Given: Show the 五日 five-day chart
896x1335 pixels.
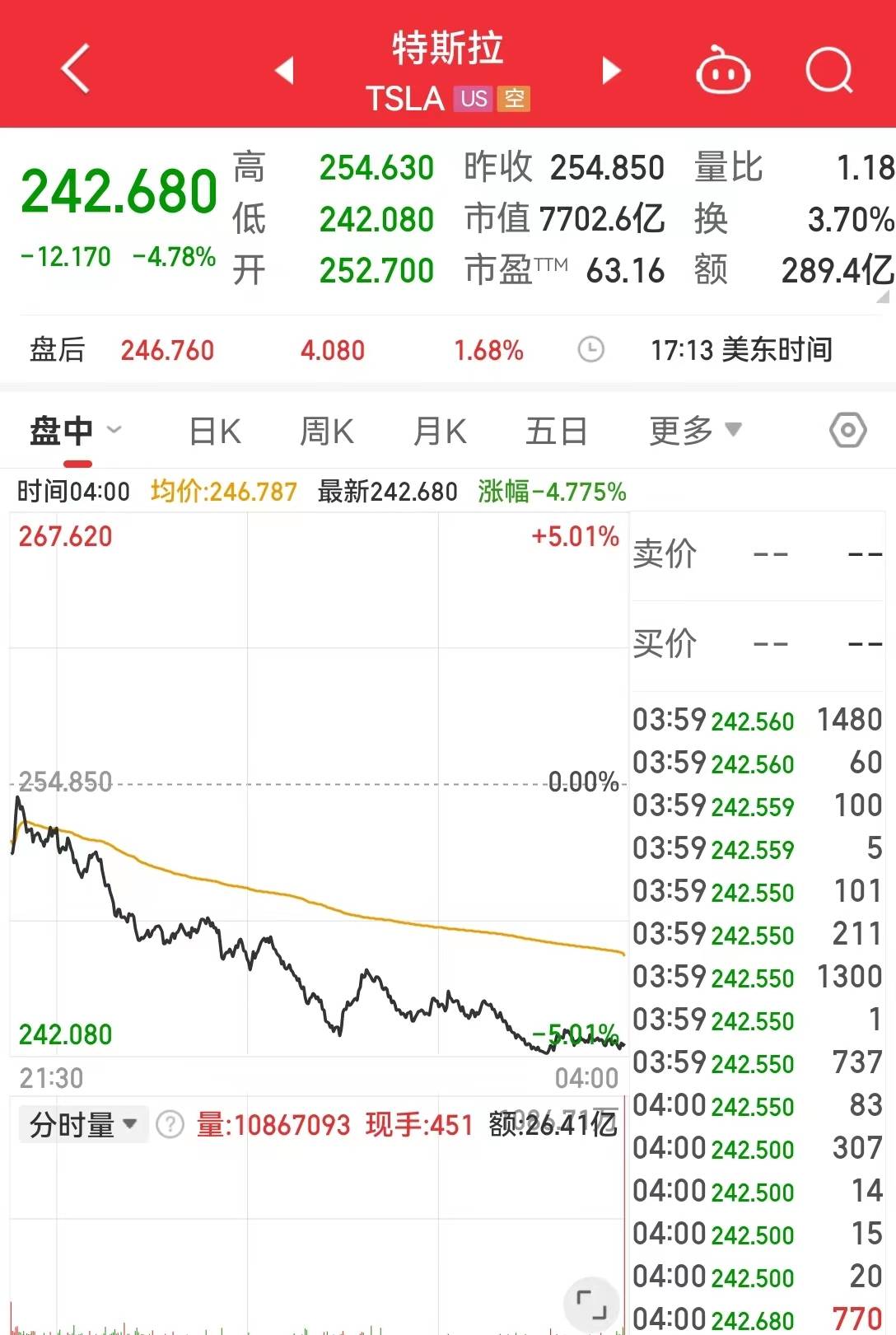Looking at the screenshot, I should click(x=556, y=431).
